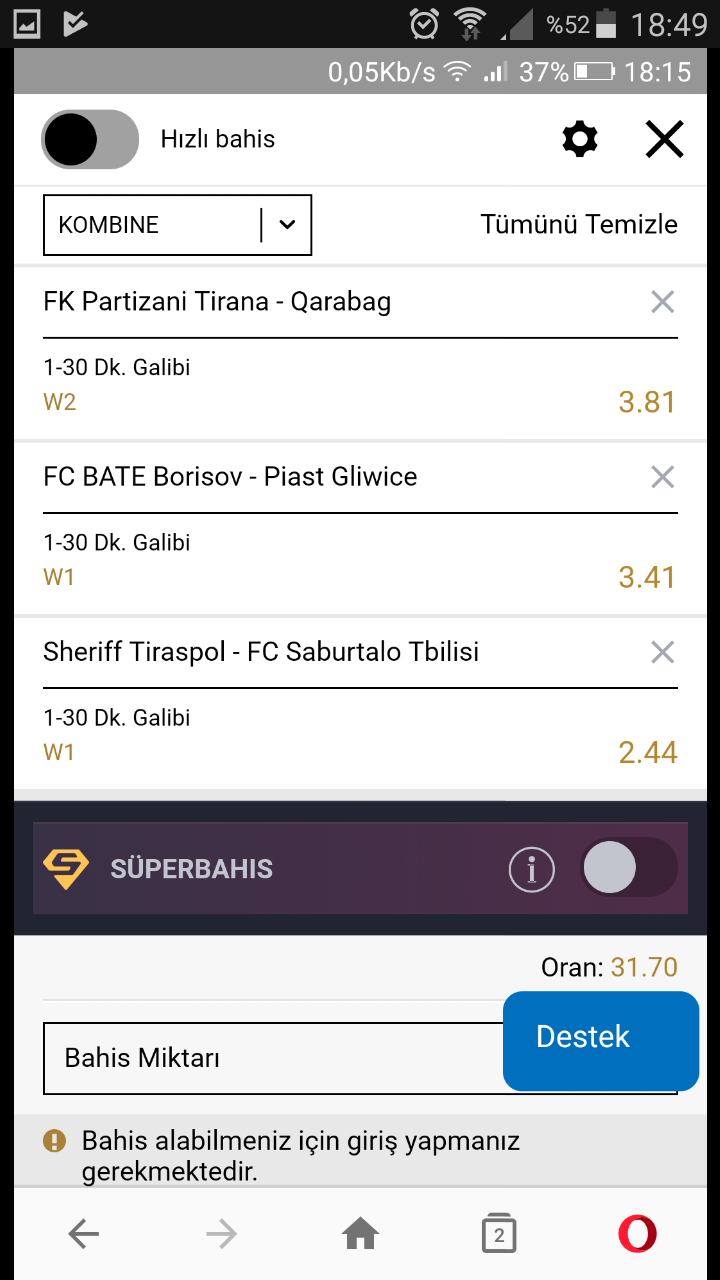
Task: Remove FK Partizani Tirana - Qarabag bet
Action: [x=662, y=301]
